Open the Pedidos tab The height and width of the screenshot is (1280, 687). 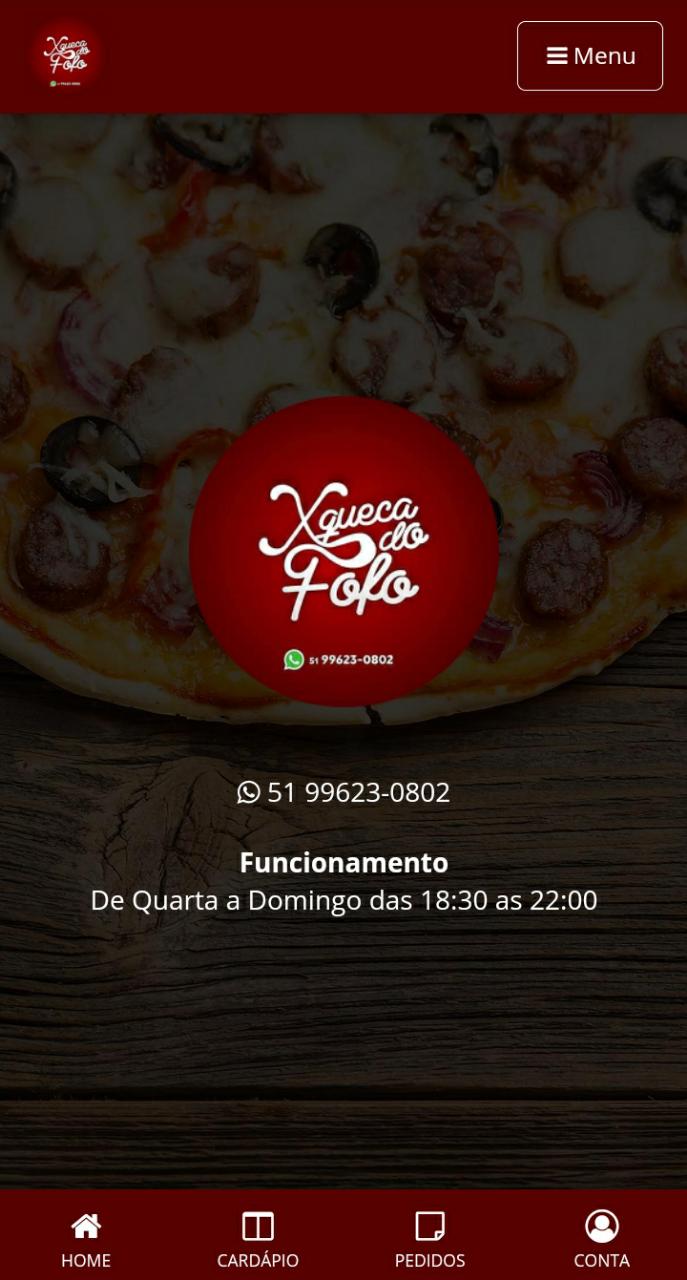coord(430,1239)
